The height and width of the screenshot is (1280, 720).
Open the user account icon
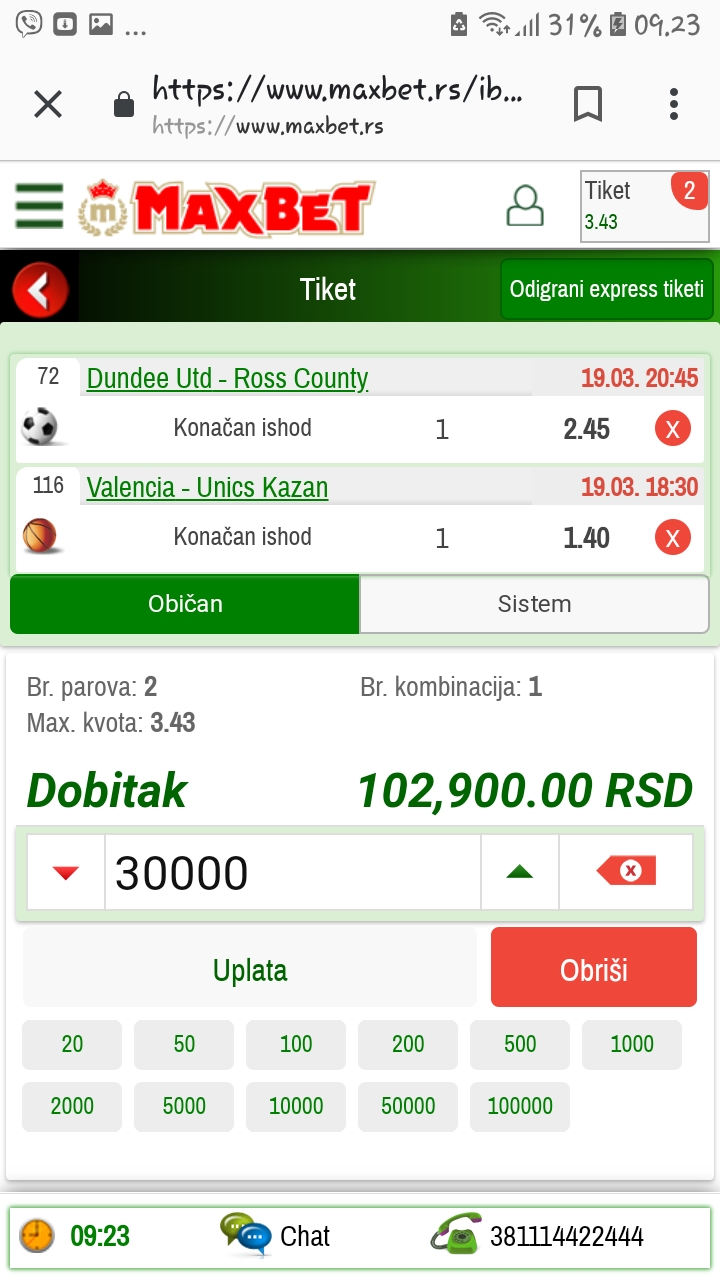(x=525, y=206)
